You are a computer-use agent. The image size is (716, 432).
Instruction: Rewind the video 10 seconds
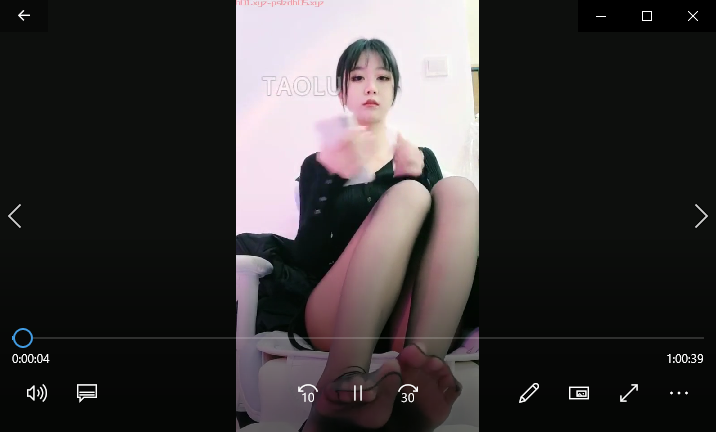(x=308, y=393)
